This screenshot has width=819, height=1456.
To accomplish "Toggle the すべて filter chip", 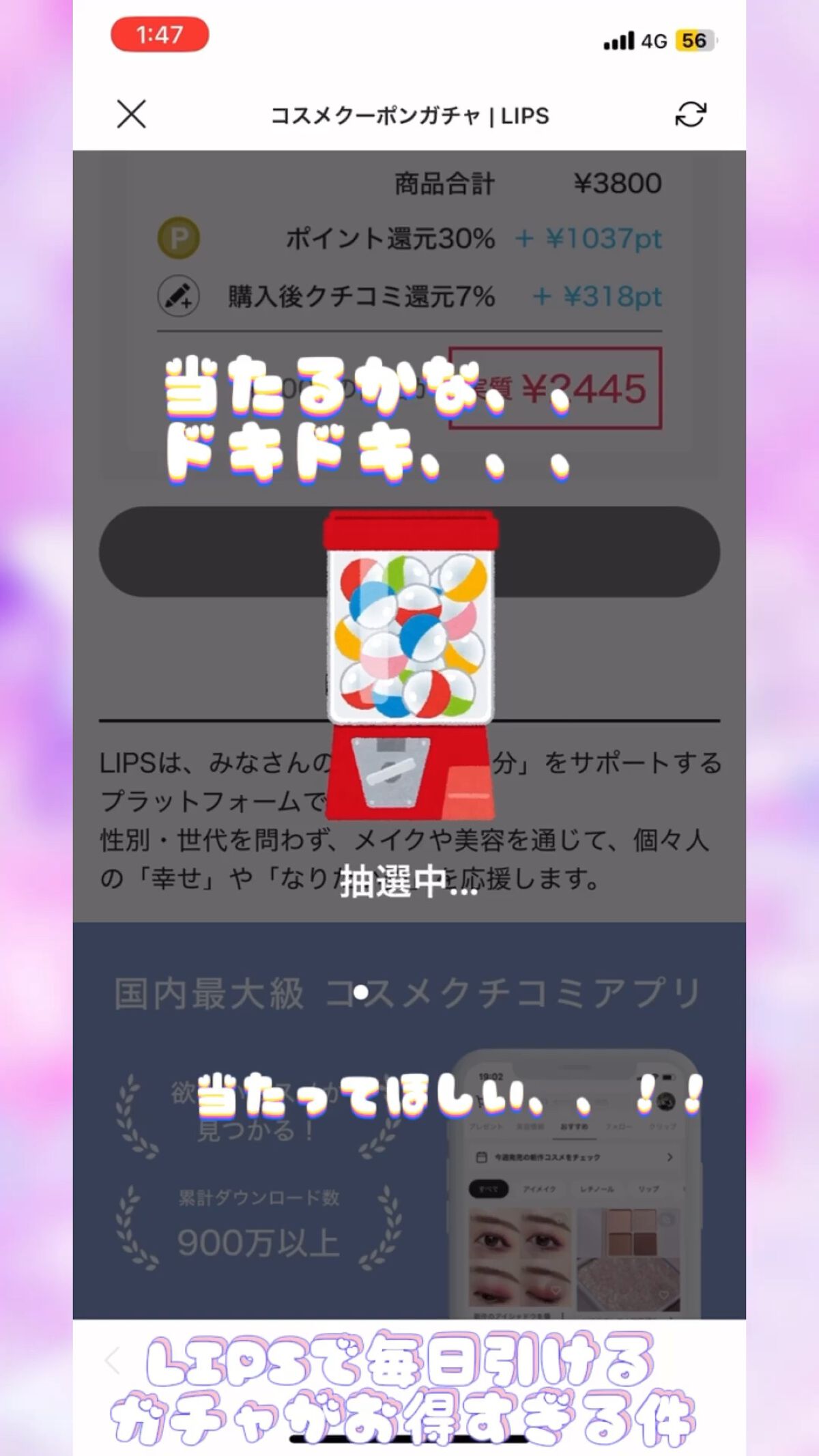I will [x=489, y=1189].
